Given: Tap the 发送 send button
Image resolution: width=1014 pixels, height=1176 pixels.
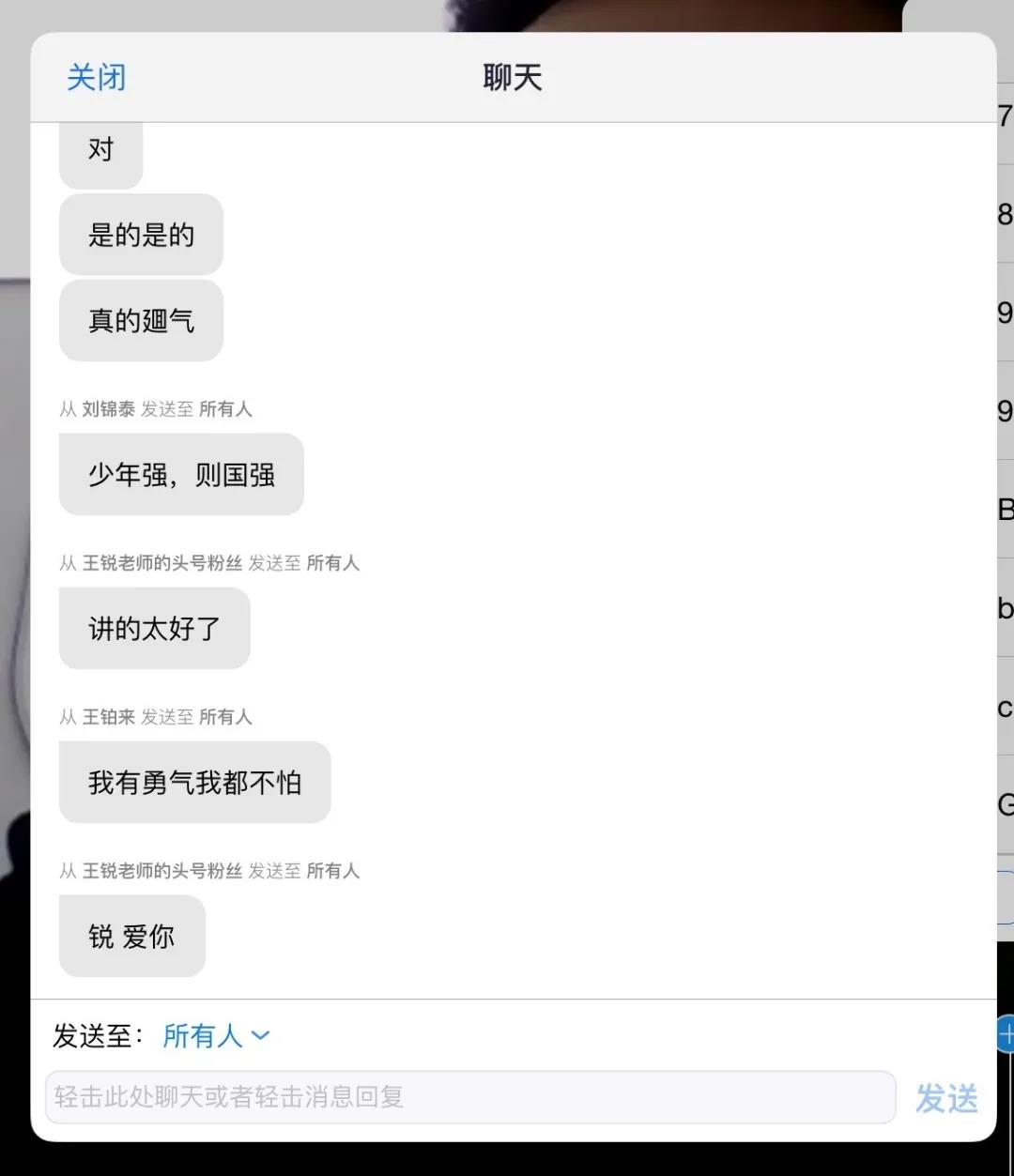Looking at the screenshot, I should pos(946,1098).
